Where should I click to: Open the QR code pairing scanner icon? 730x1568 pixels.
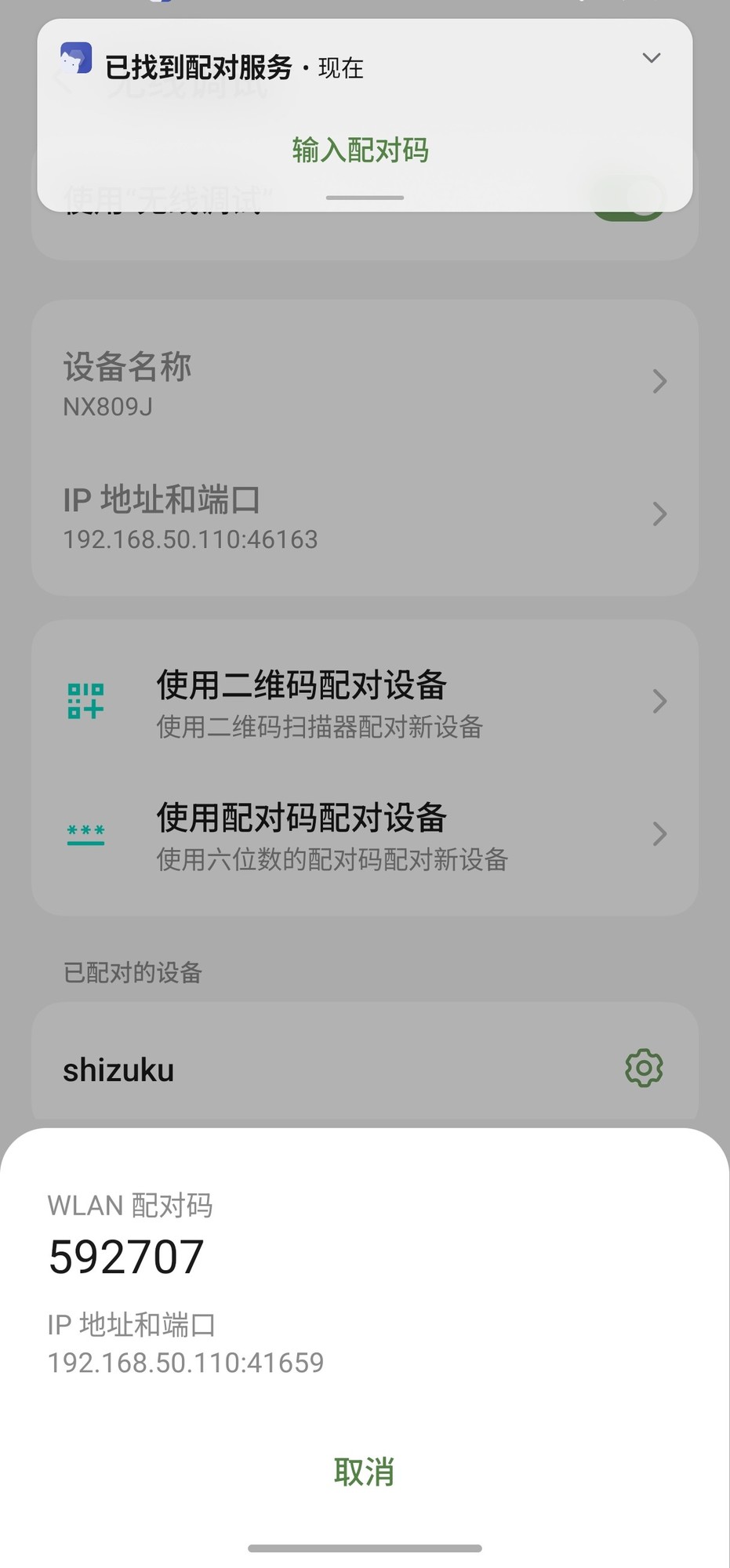tap(87, 701)
